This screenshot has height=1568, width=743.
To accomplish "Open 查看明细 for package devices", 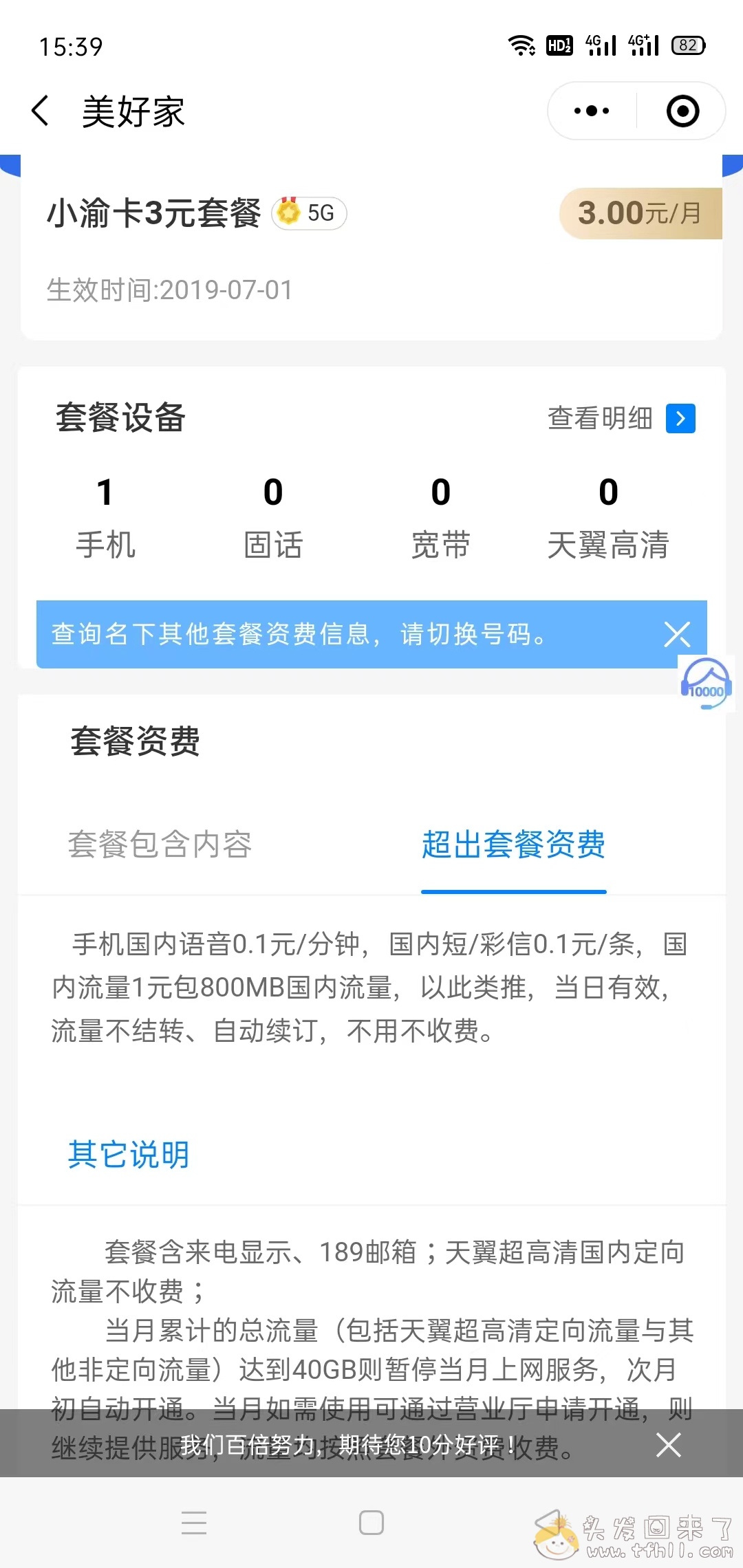I will pyautogui.click(x=621, y=418).
